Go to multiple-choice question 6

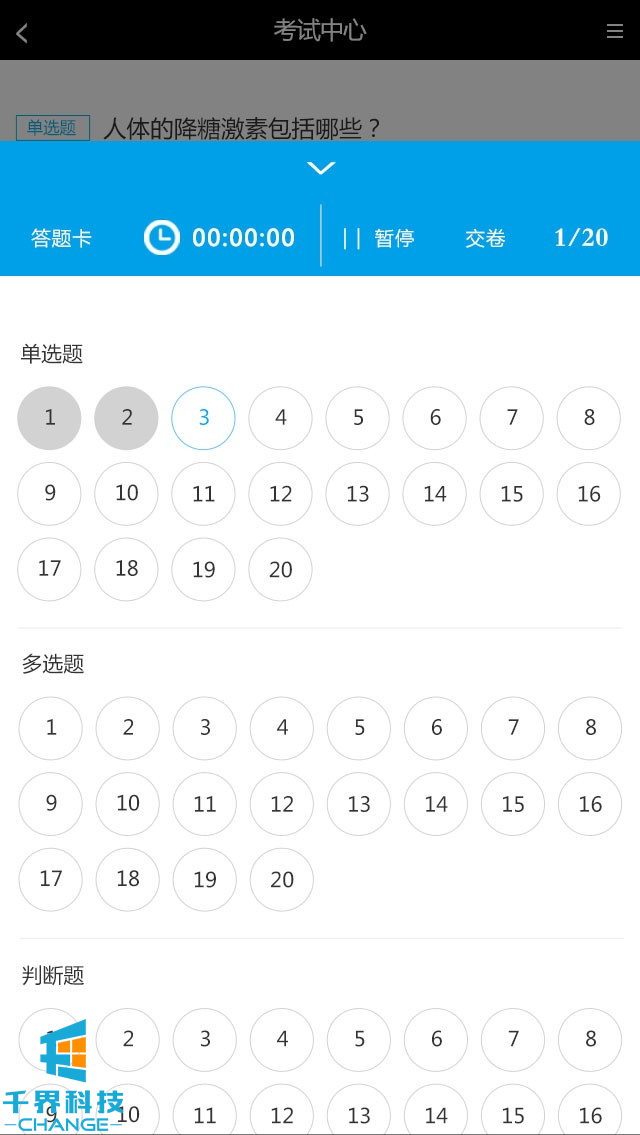436,728
